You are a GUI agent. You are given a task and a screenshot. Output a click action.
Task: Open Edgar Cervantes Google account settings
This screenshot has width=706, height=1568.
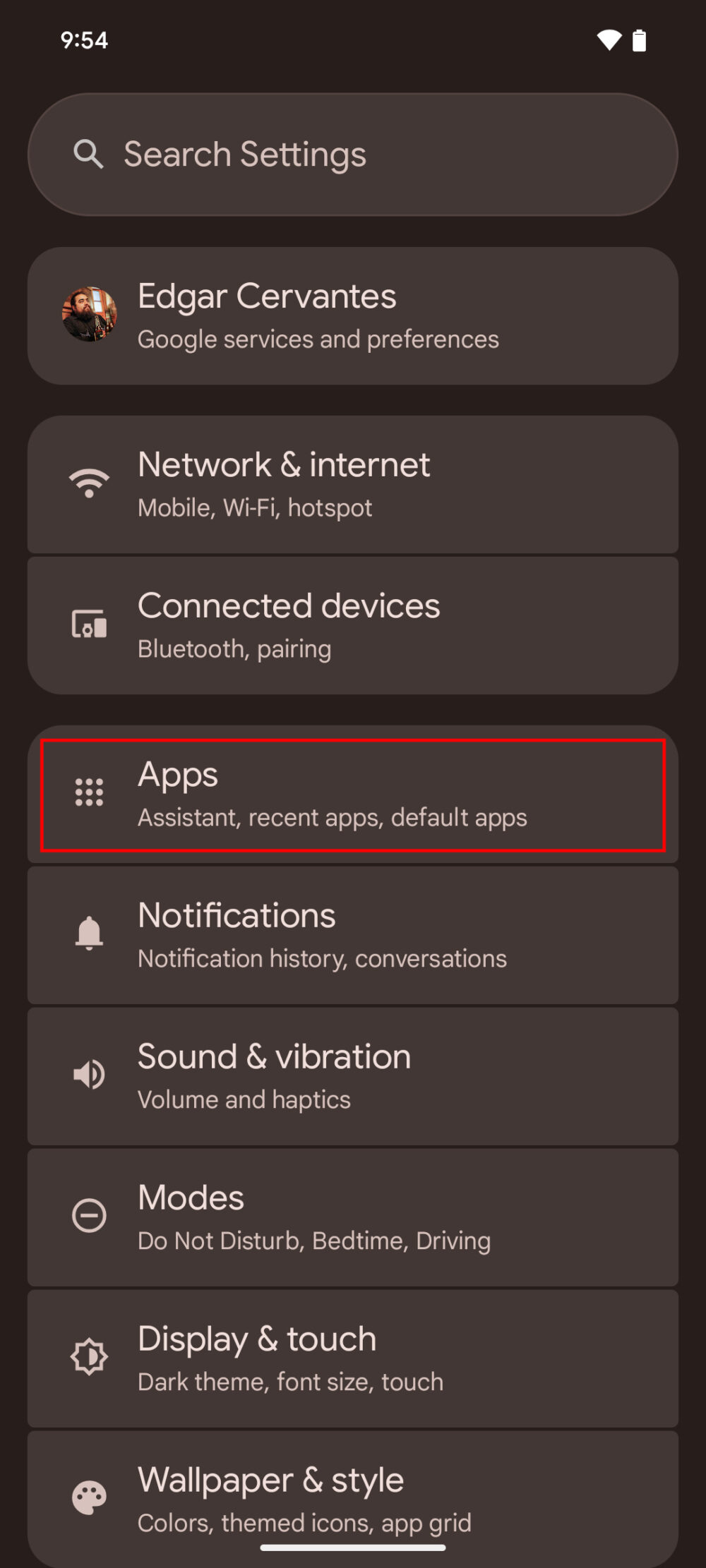point(353,315)
